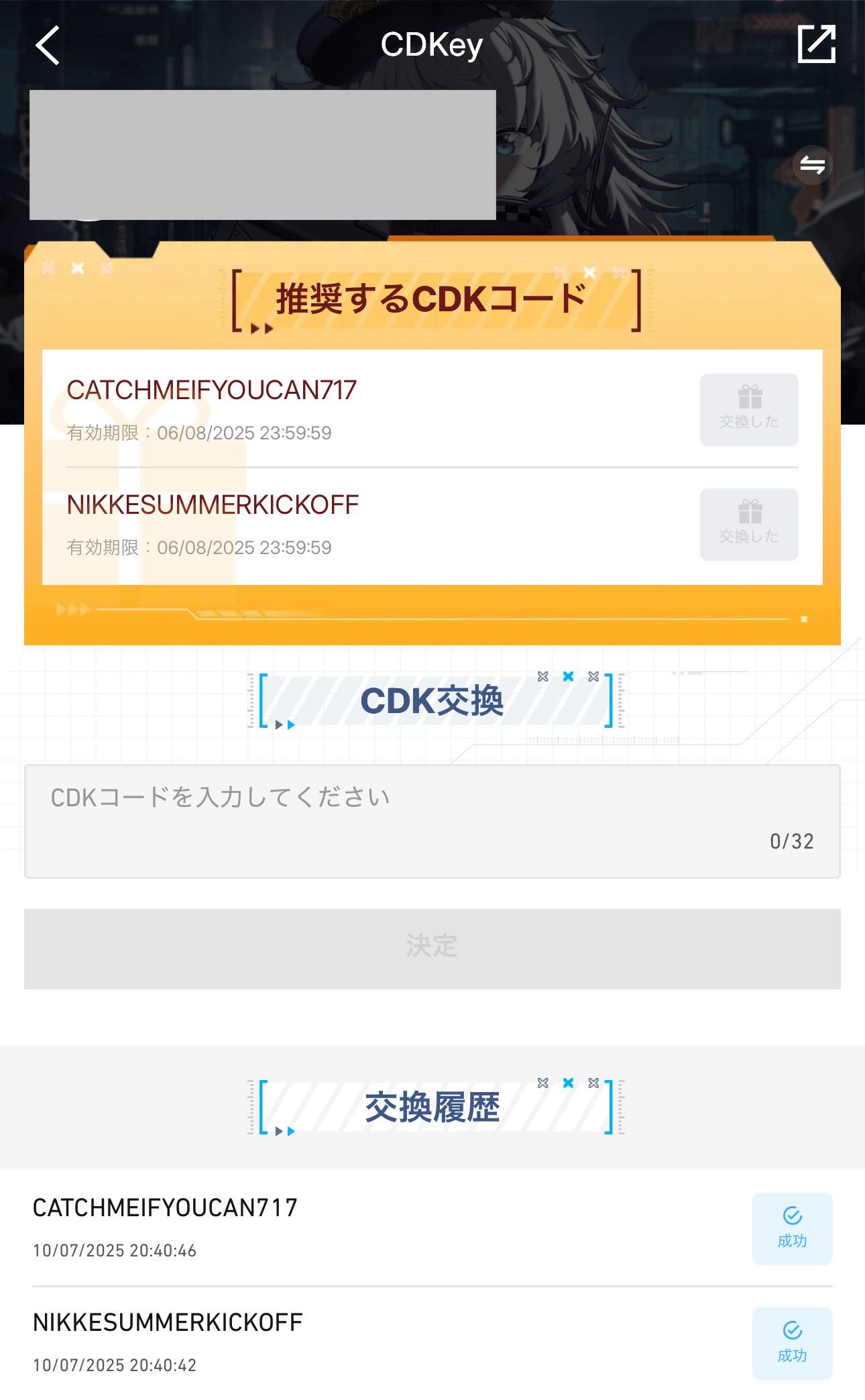865x1400 pixels.
Task: Tap the switch account arrows icon
Action: pyautogui.click(x=812, y=165)
